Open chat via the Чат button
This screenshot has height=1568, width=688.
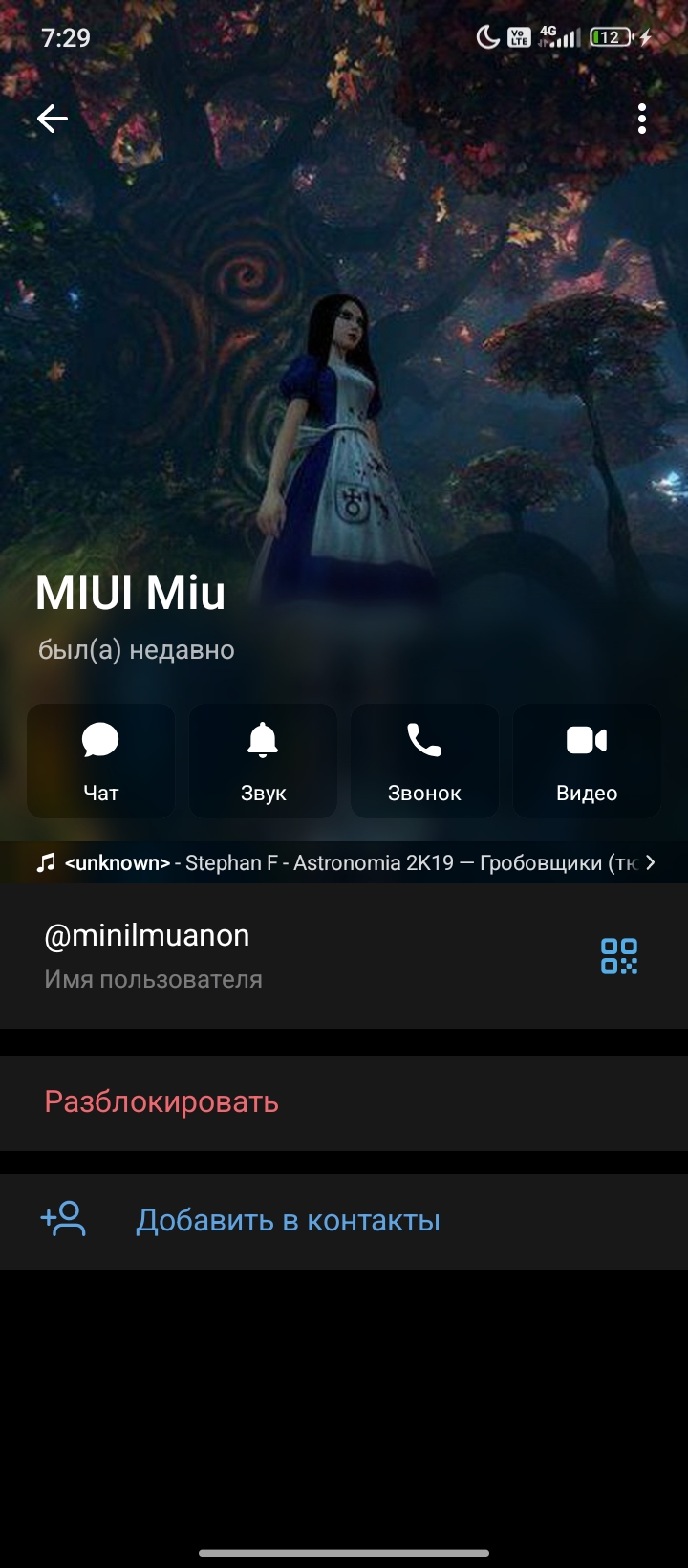[x=100, y=761]
